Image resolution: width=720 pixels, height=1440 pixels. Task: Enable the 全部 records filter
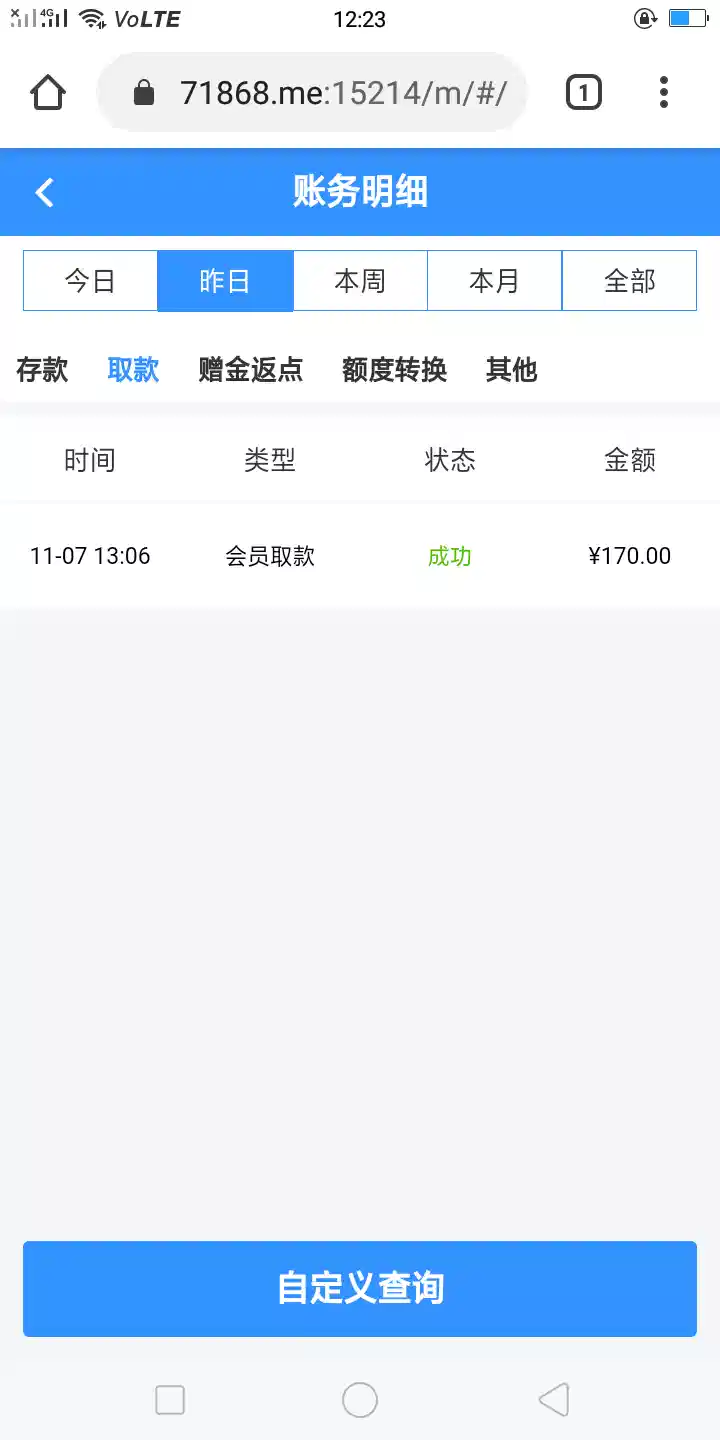click(629, 281)
